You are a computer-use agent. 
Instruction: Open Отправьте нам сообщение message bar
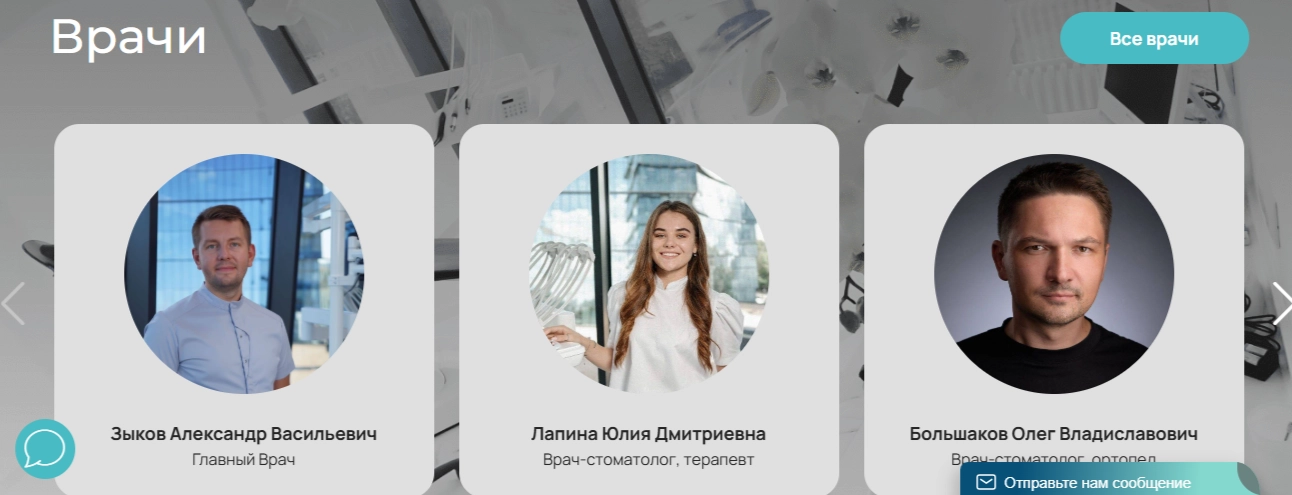(1097, 482)
